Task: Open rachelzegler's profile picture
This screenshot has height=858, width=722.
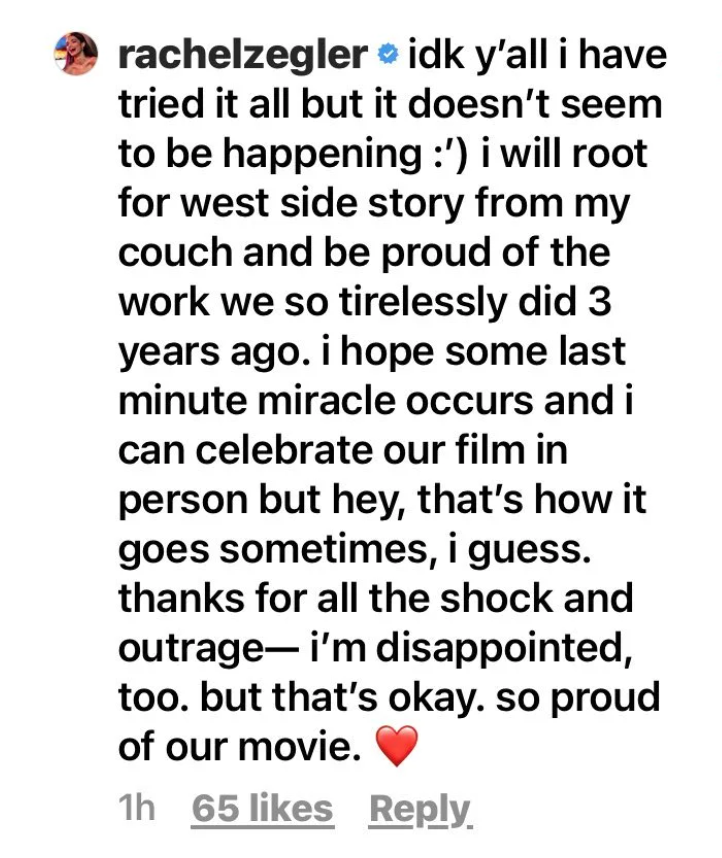Action: (x=77, y=55)
